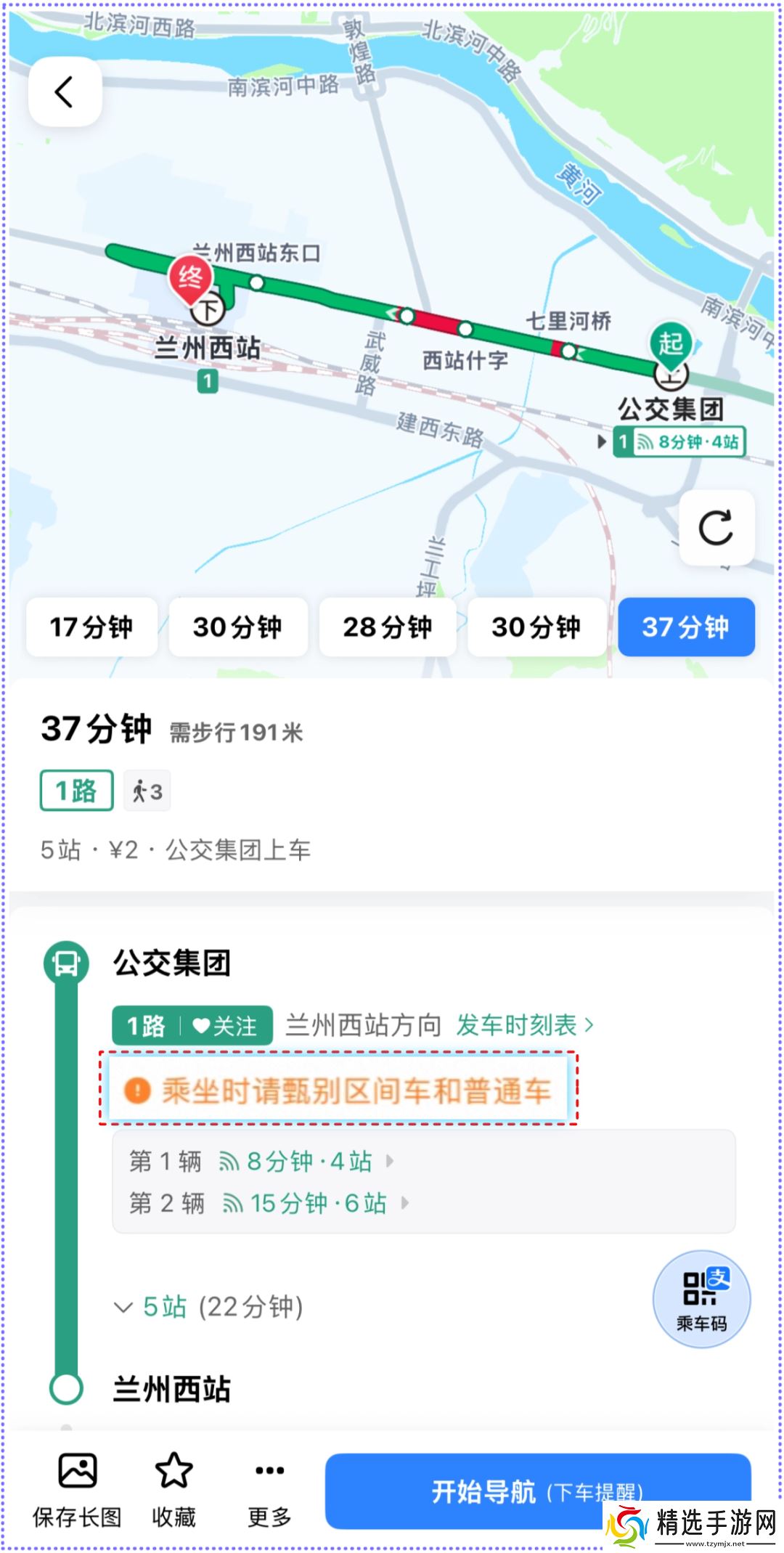Select the 17分钟 route option

pos(91,627)
